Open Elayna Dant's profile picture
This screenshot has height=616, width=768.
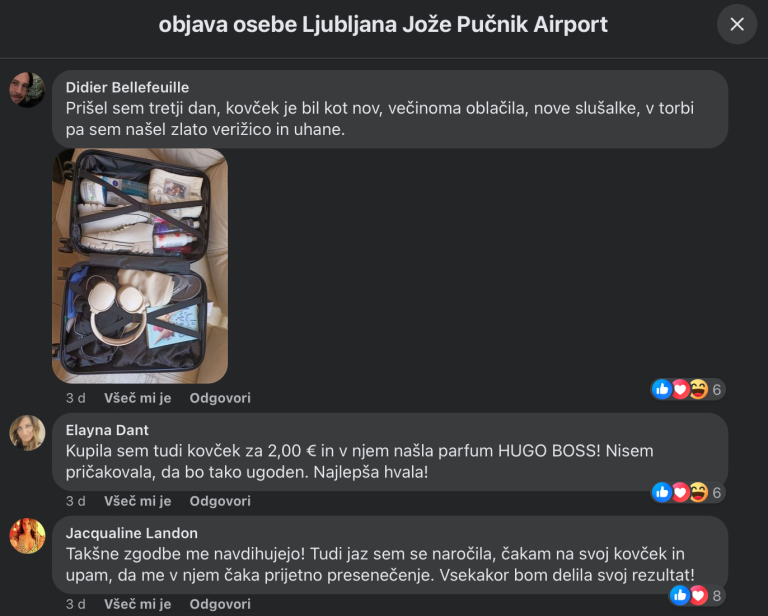[28, 433]
